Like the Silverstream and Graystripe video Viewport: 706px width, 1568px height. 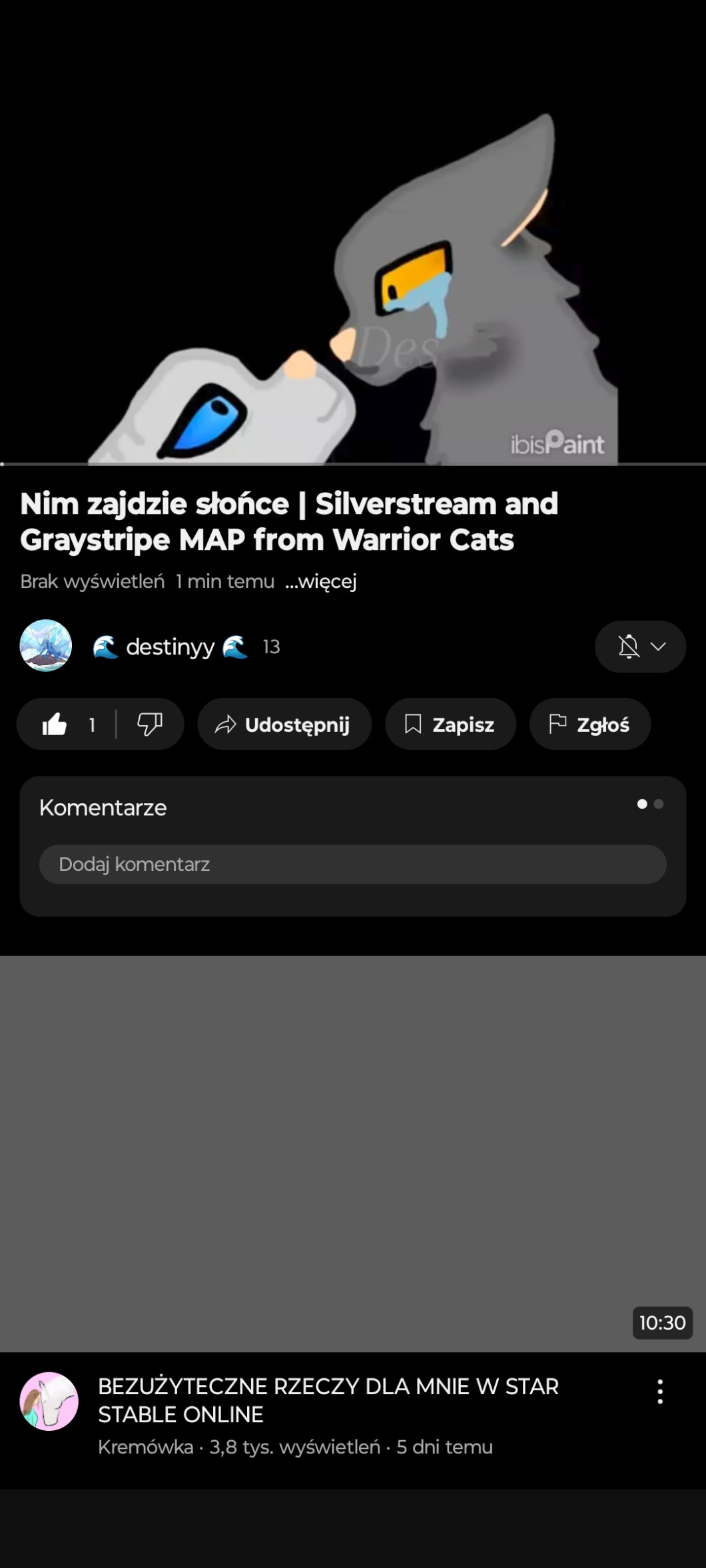pos(55,724)
